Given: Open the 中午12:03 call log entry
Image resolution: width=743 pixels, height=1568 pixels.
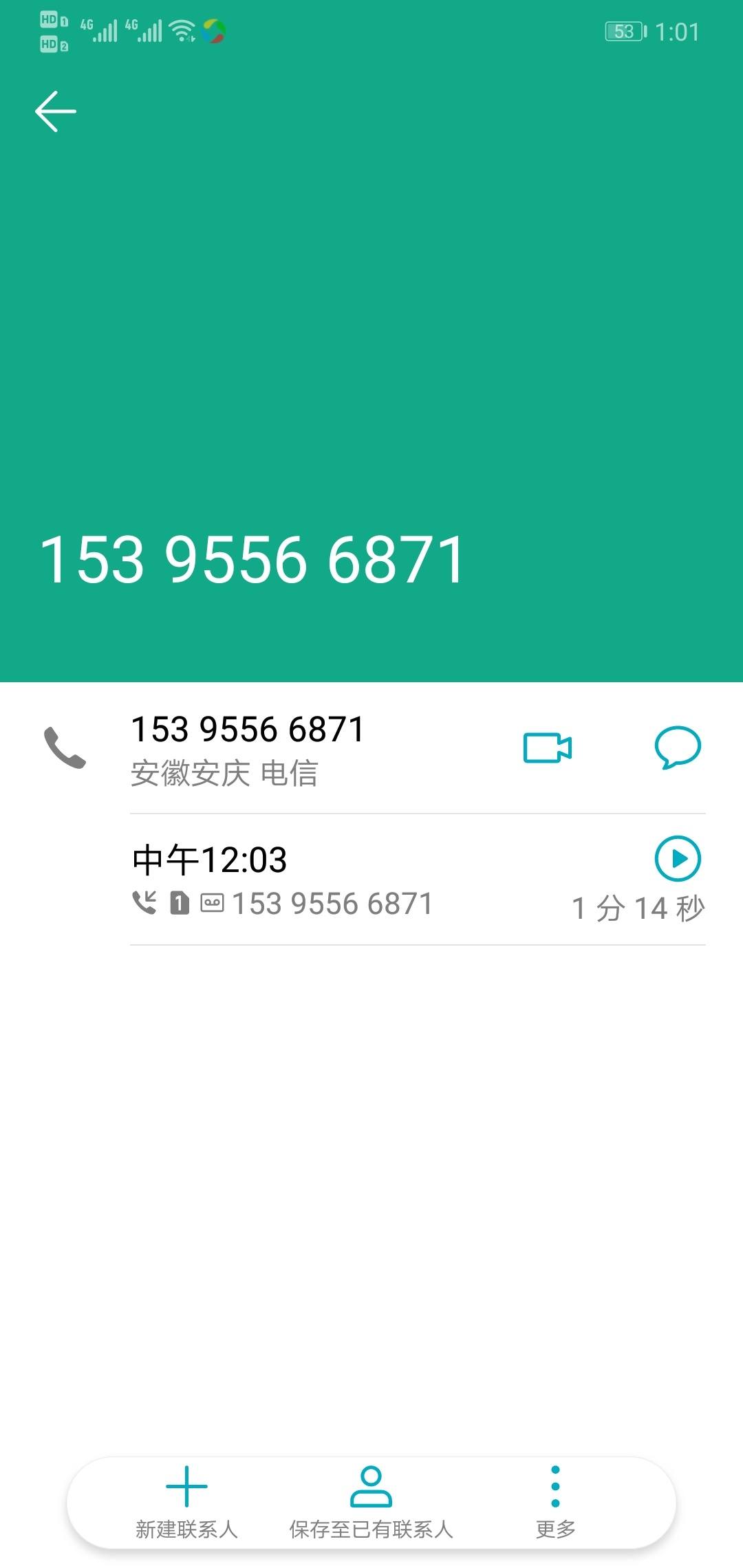Looking at the screenshot, I should tap(344, 880).
